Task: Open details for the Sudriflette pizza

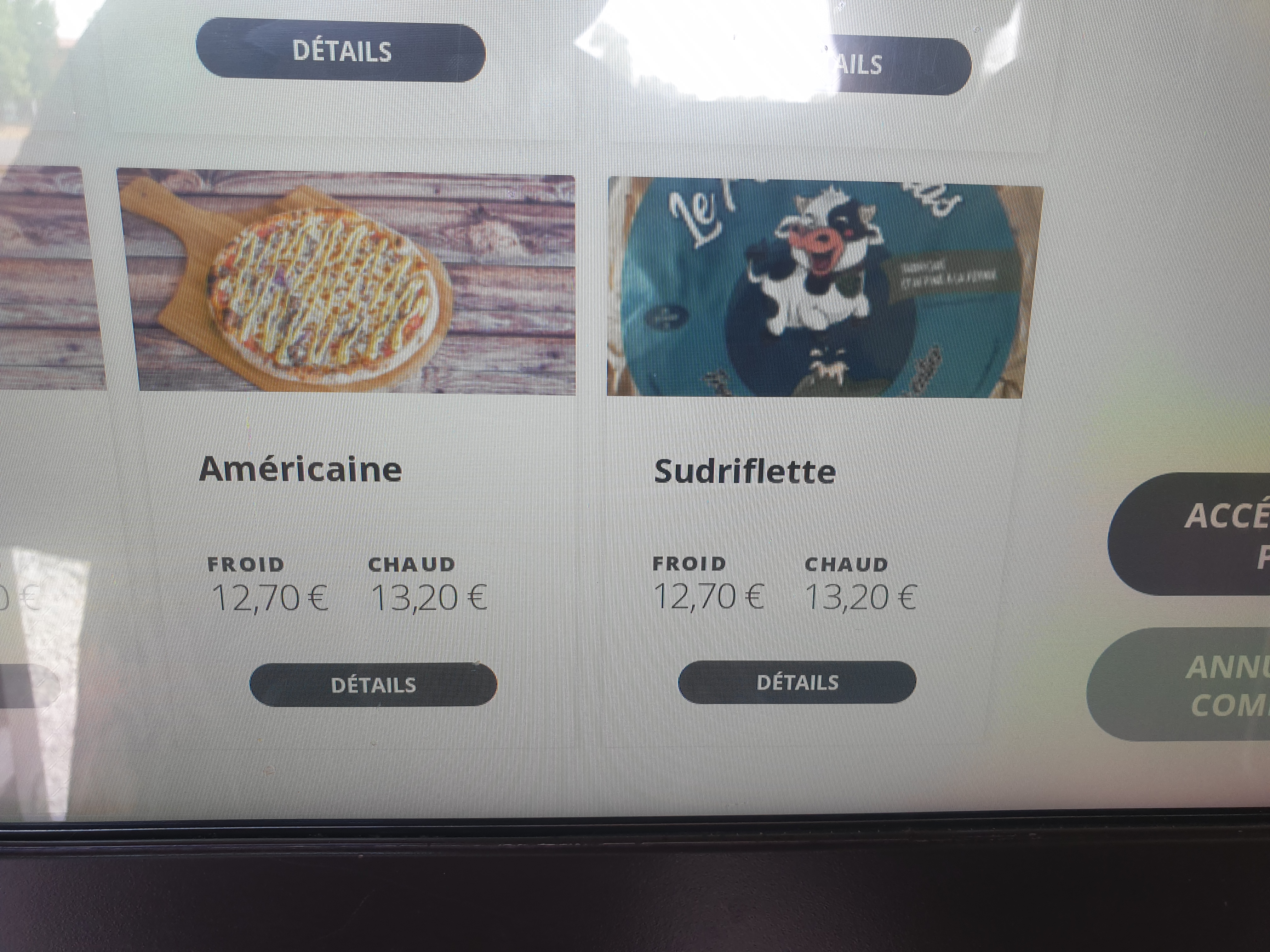Action: pos(797,682)
